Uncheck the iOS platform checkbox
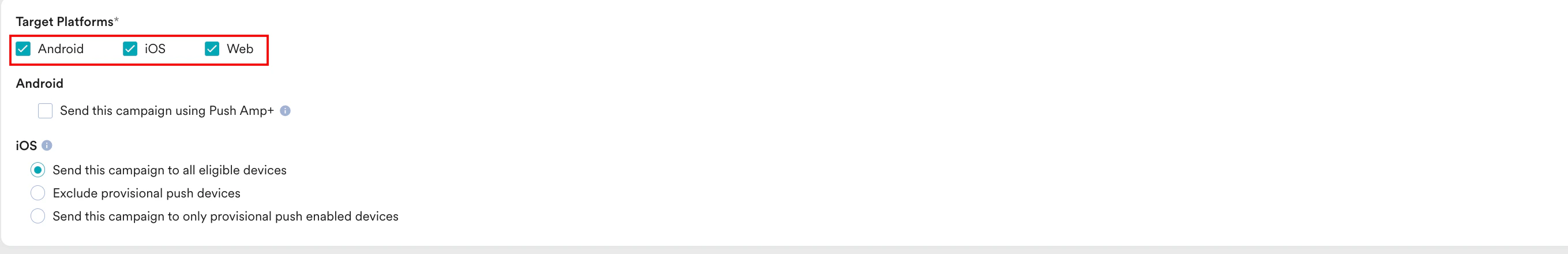The height and width of the screenshot is (254, 1568). 130,48
